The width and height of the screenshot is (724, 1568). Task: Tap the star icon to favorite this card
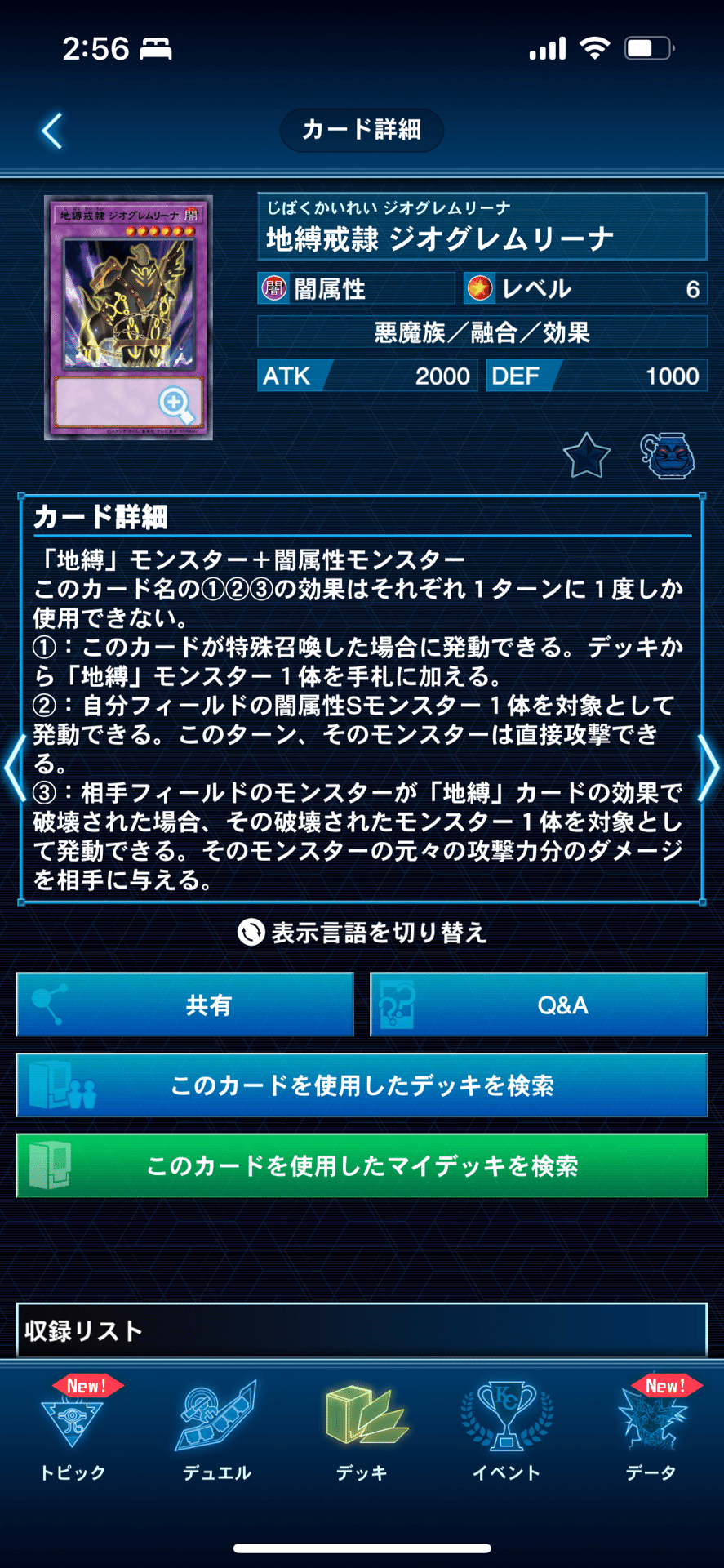[586, 456]
